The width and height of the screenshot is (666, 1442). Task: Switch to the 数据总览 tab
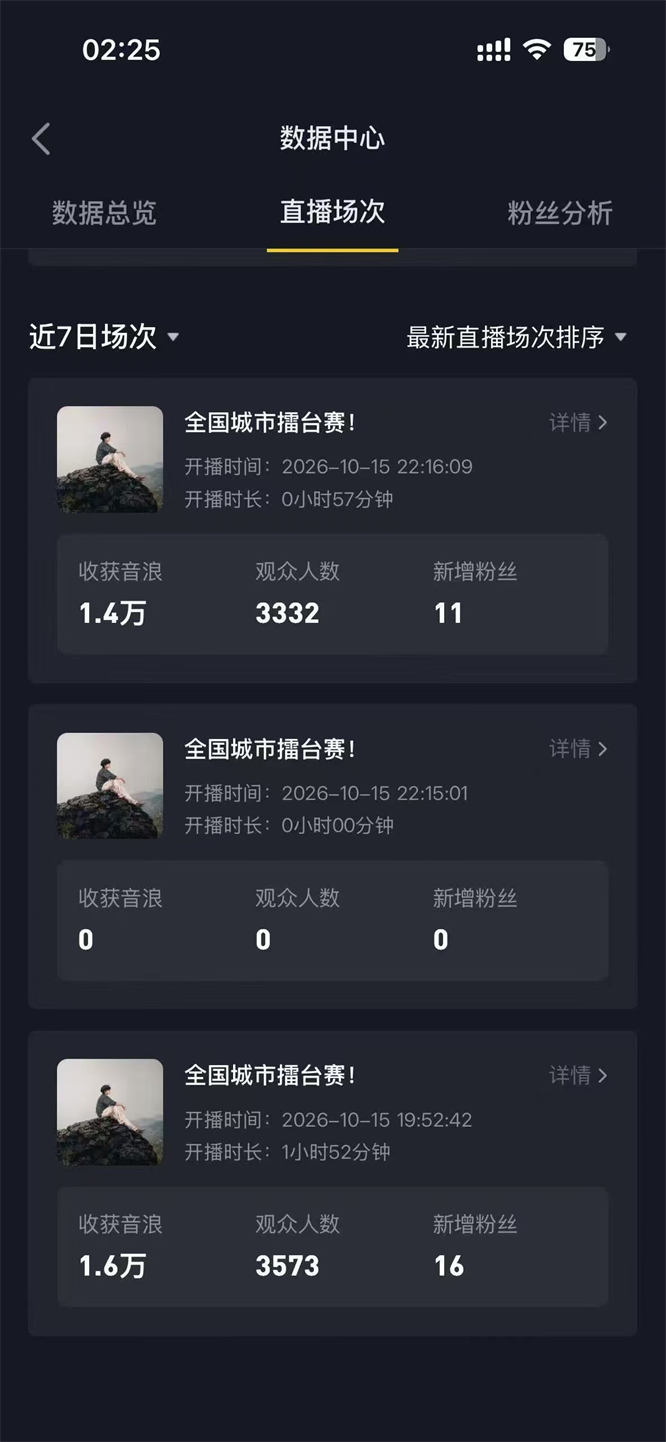coord(104,212)
